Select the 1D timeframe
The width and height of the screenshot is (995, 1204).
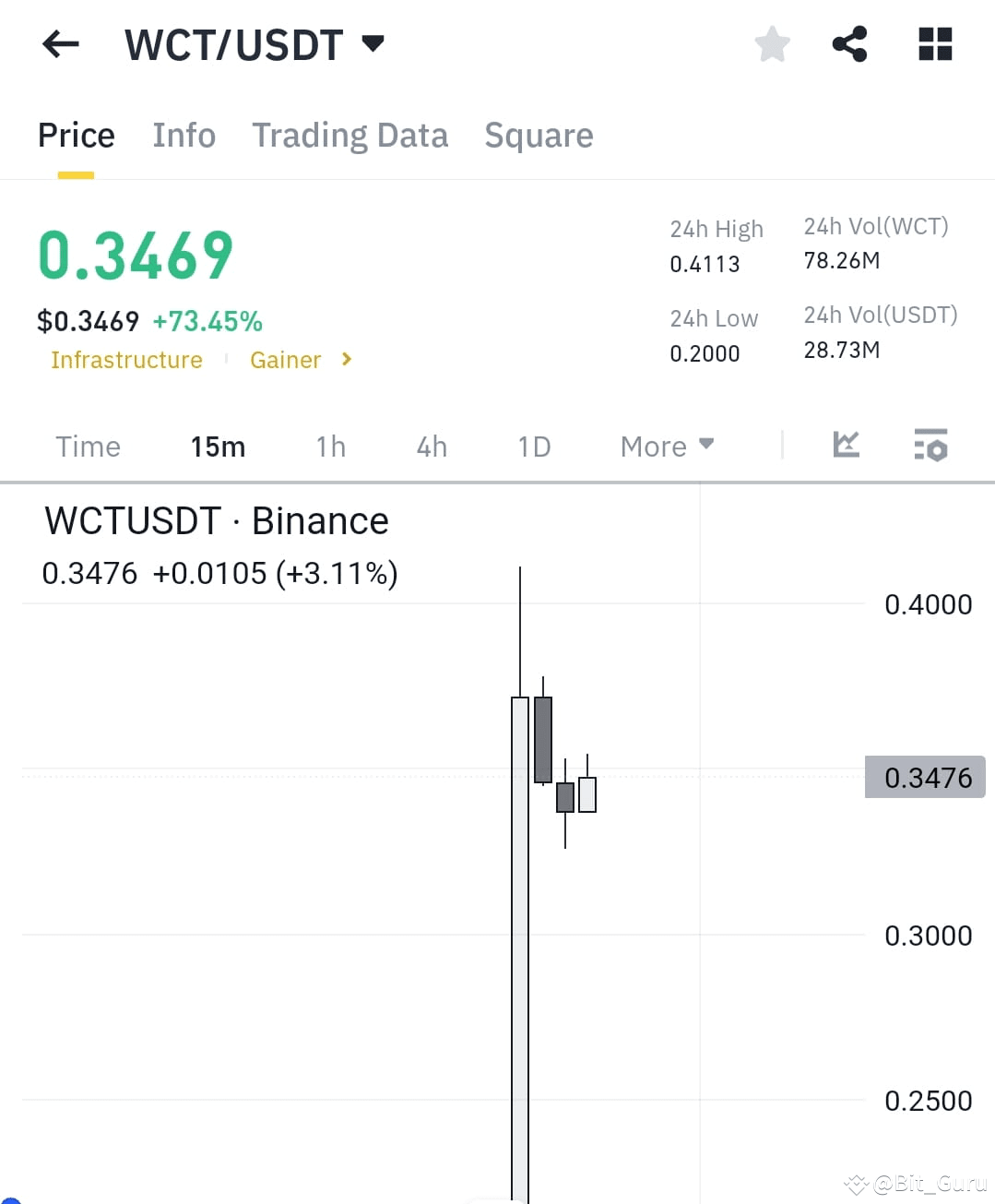533,446
